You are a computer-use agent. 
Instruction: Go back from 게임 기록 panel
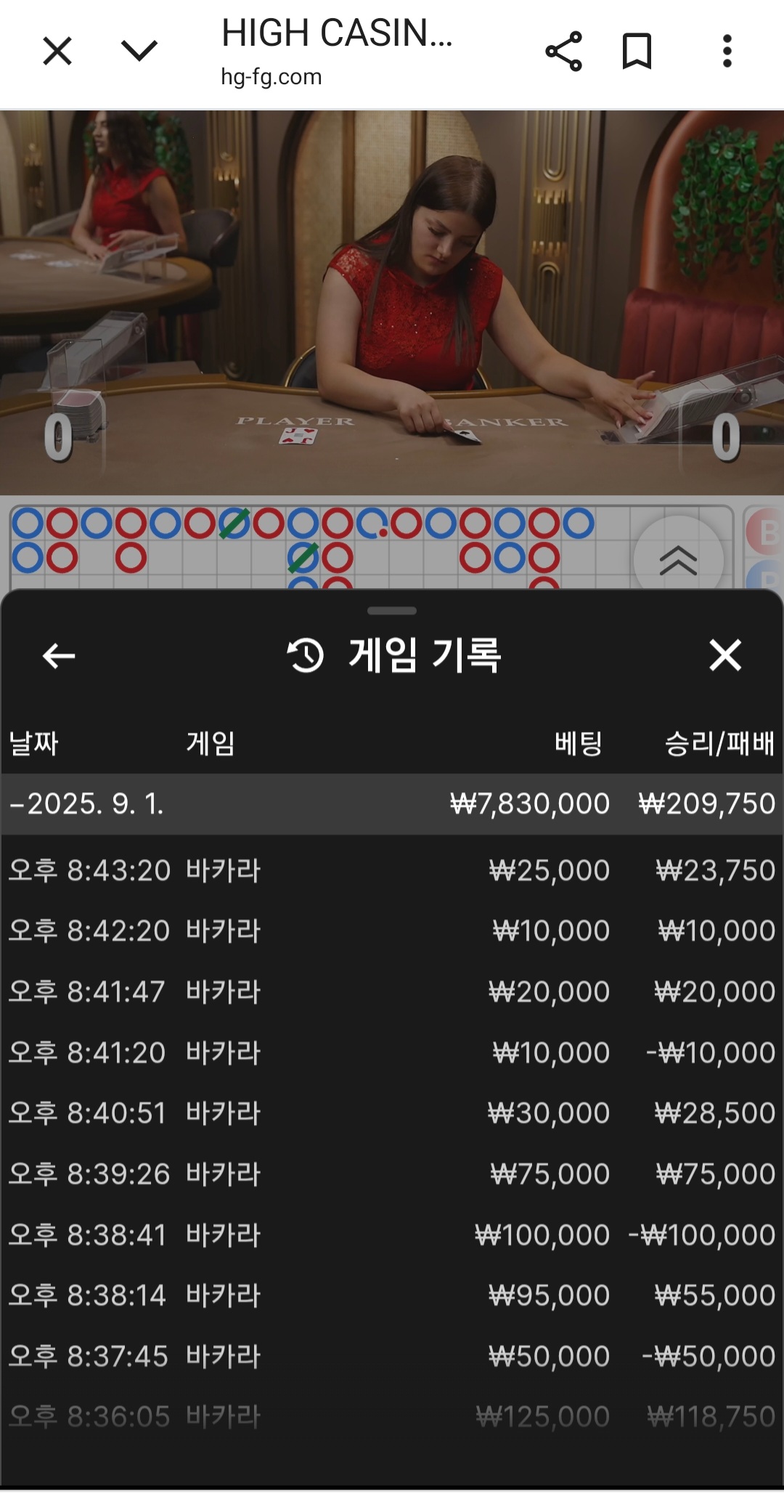[x=59, y=656]
